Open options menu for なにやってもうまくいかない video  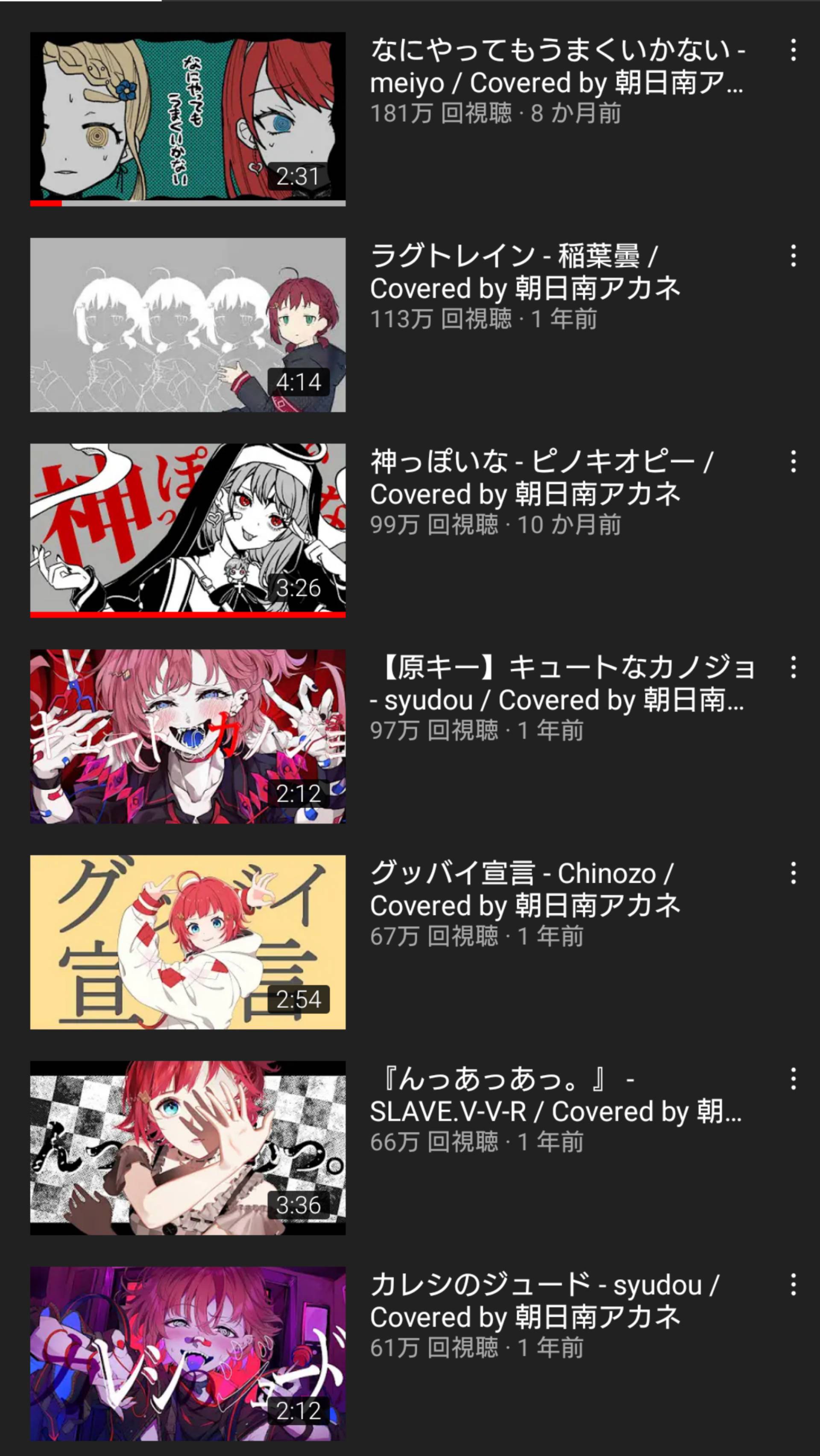793,50
